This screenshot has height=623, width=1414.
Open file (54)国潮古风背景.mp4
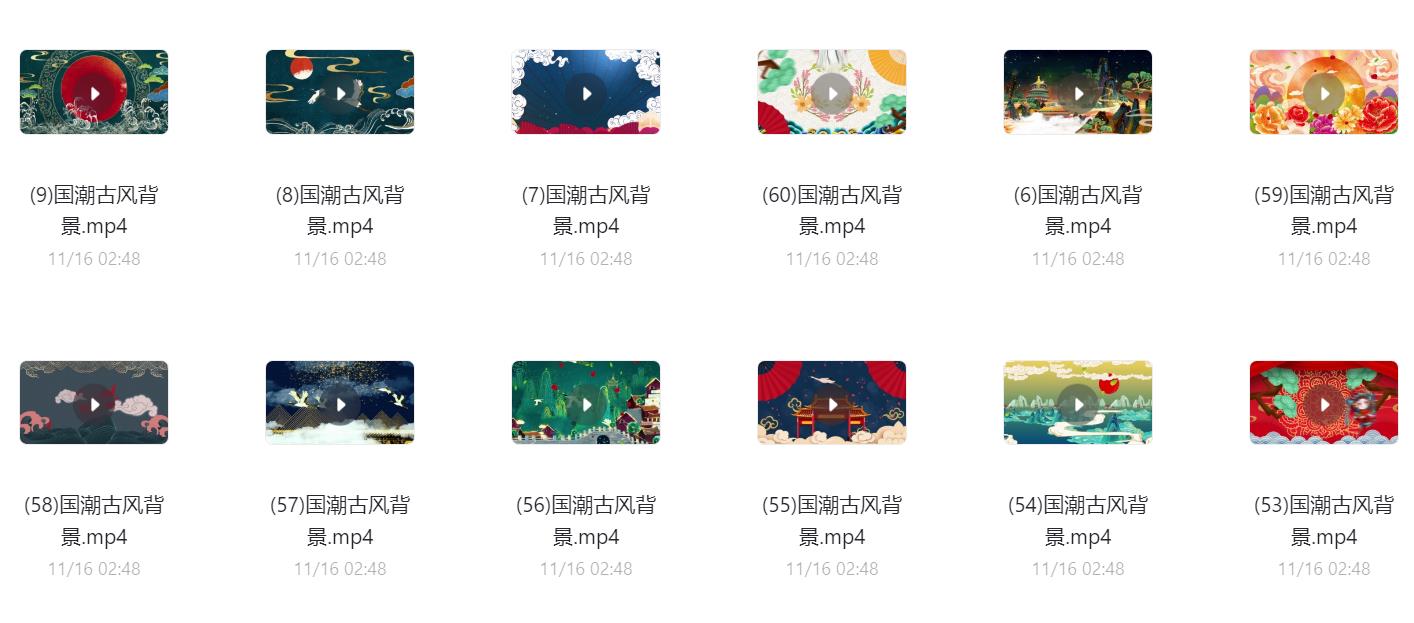tap(1078, 404)
